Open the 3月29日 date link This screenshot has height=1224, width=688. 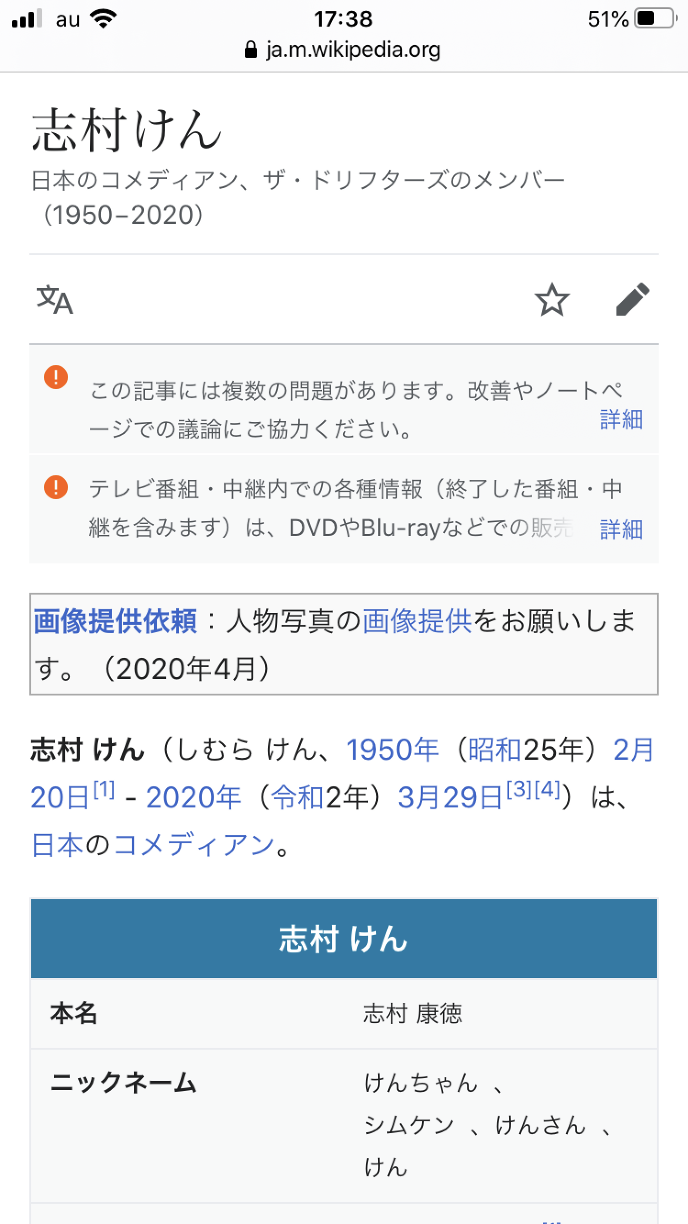[449, 797]
